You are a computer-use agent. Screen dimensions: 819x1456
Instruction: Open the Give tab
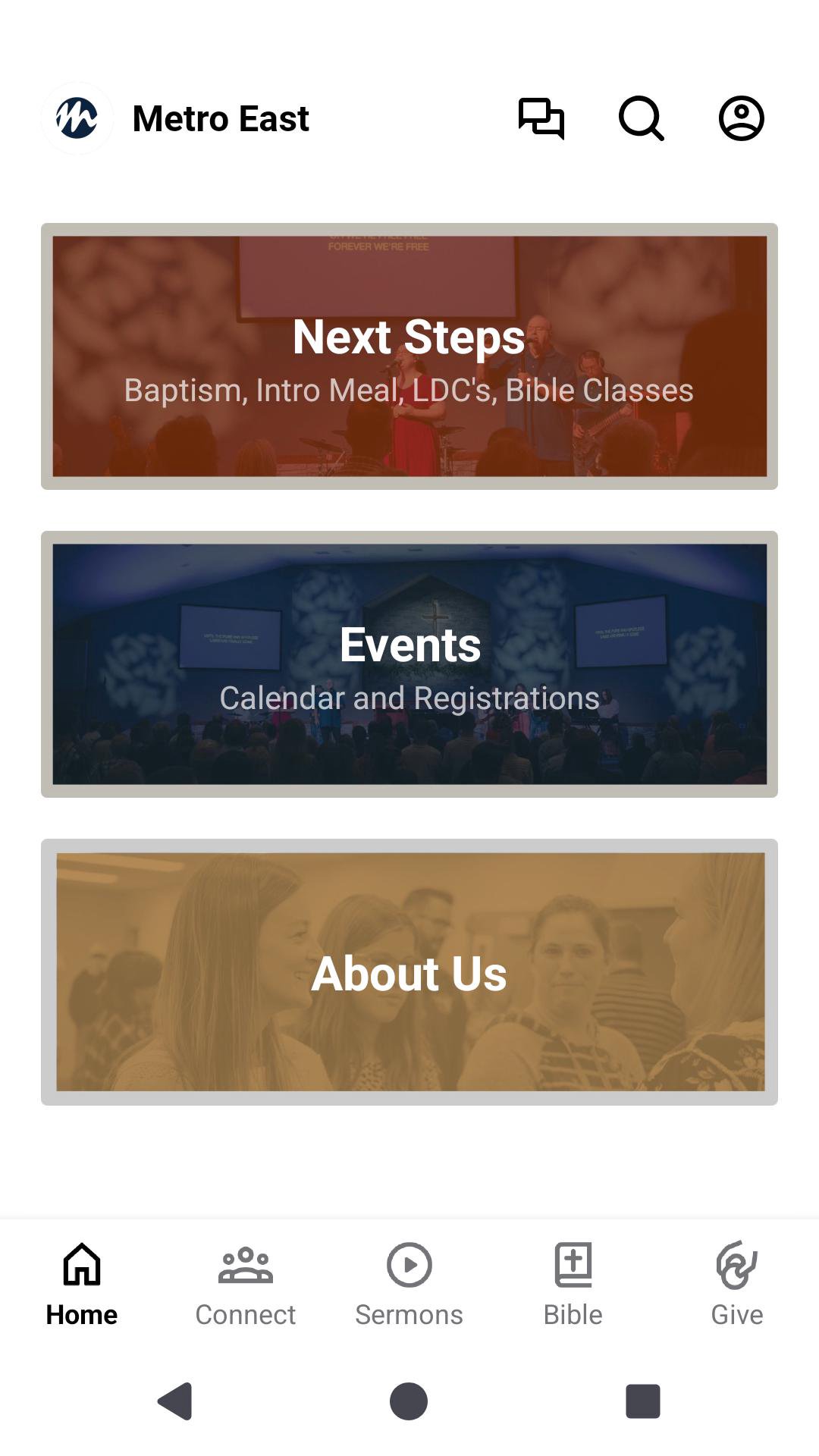pyautogui.click(x=736, y=1283)
